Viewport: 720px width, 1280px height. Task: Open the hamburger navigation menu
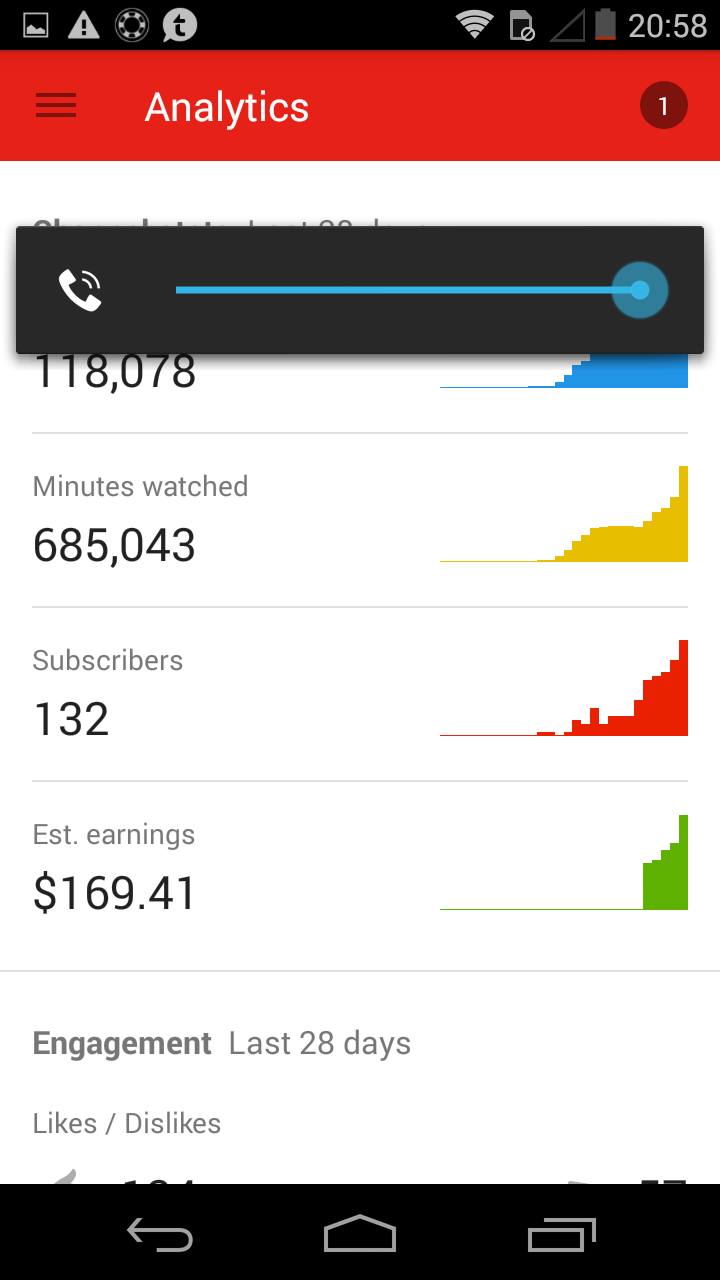(56, 106)
